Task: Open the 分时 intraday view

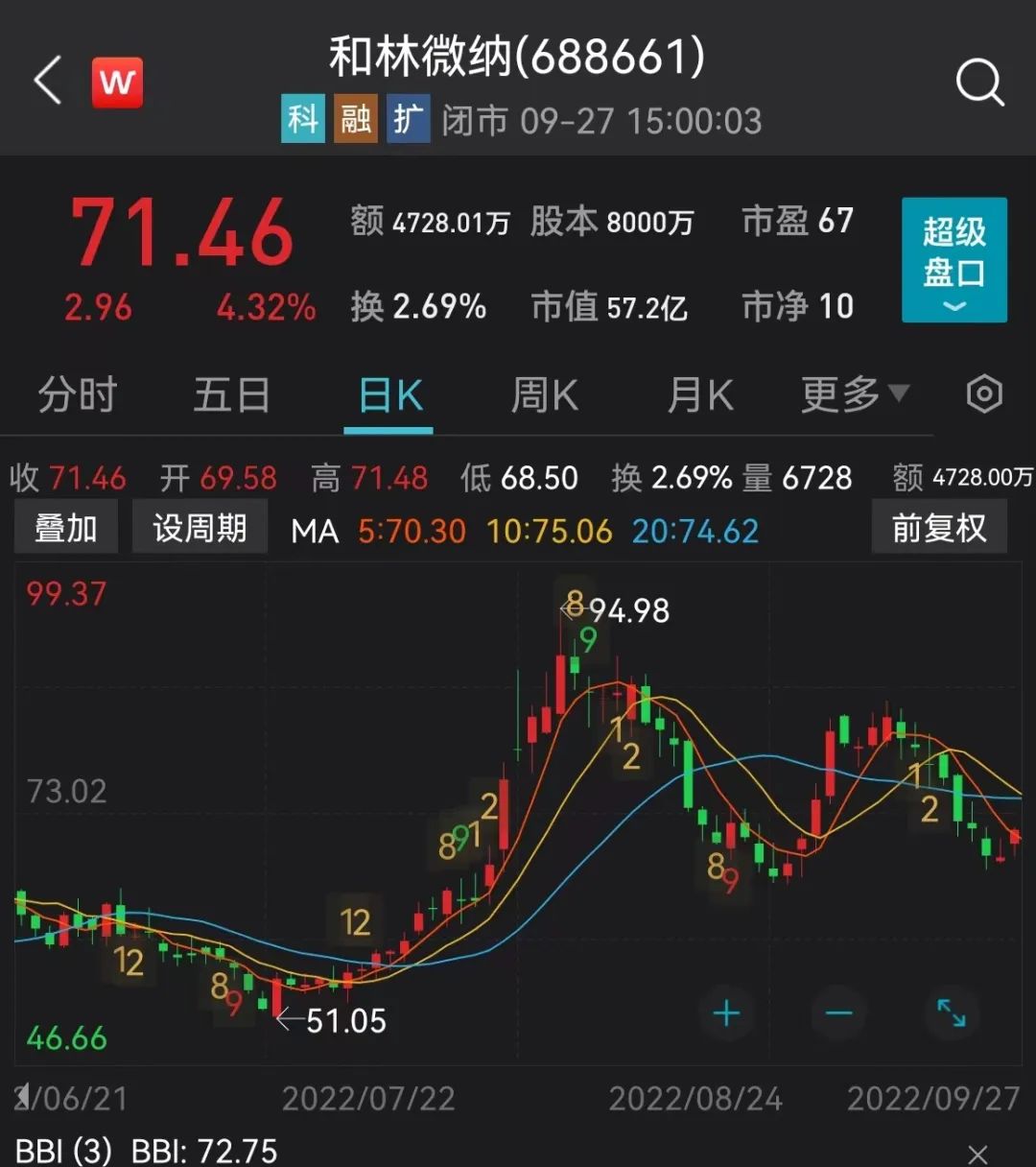Action: (x=78, y=393)
